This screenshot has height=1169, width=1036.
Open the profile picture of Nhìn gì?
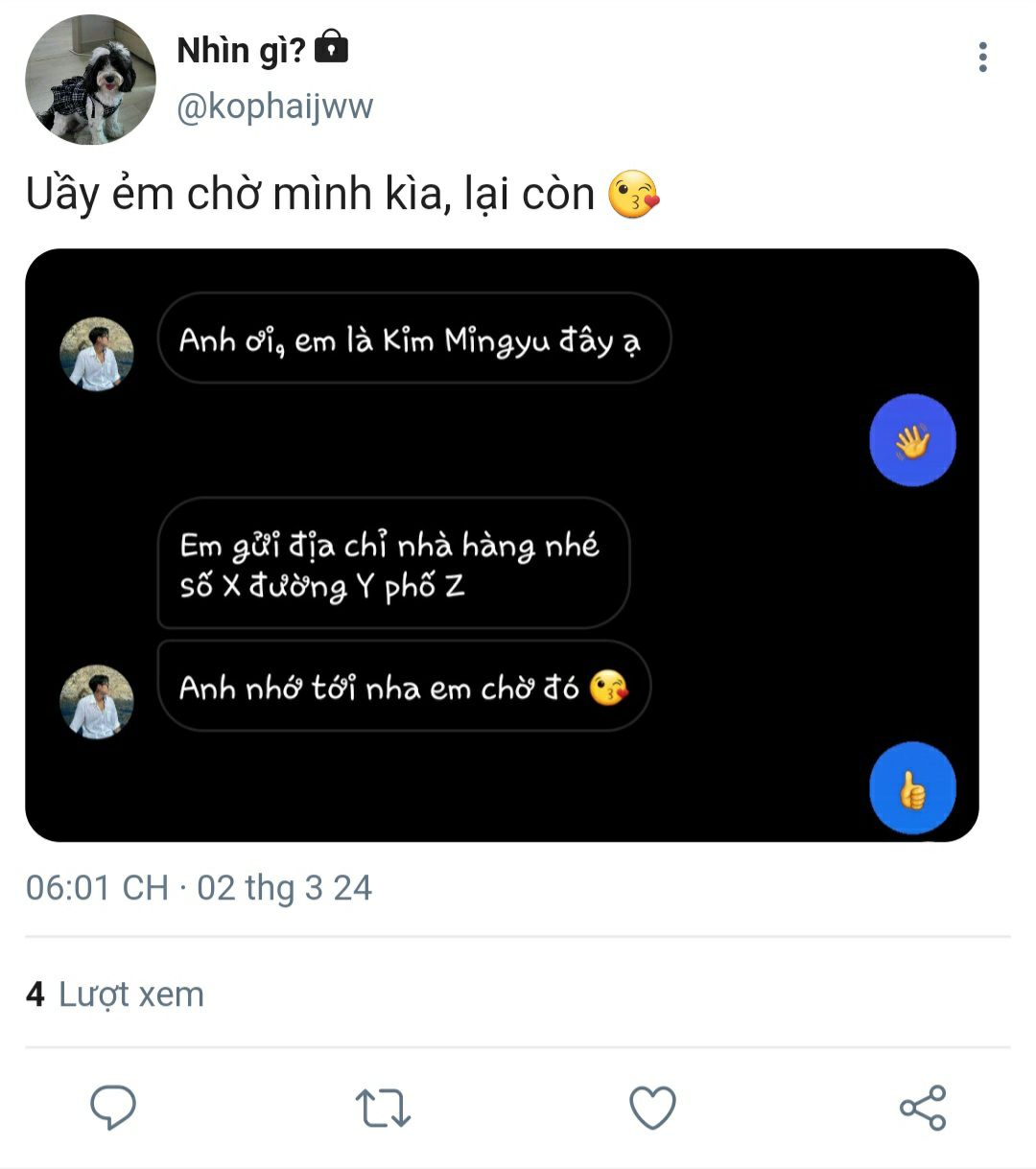[90, 80]
